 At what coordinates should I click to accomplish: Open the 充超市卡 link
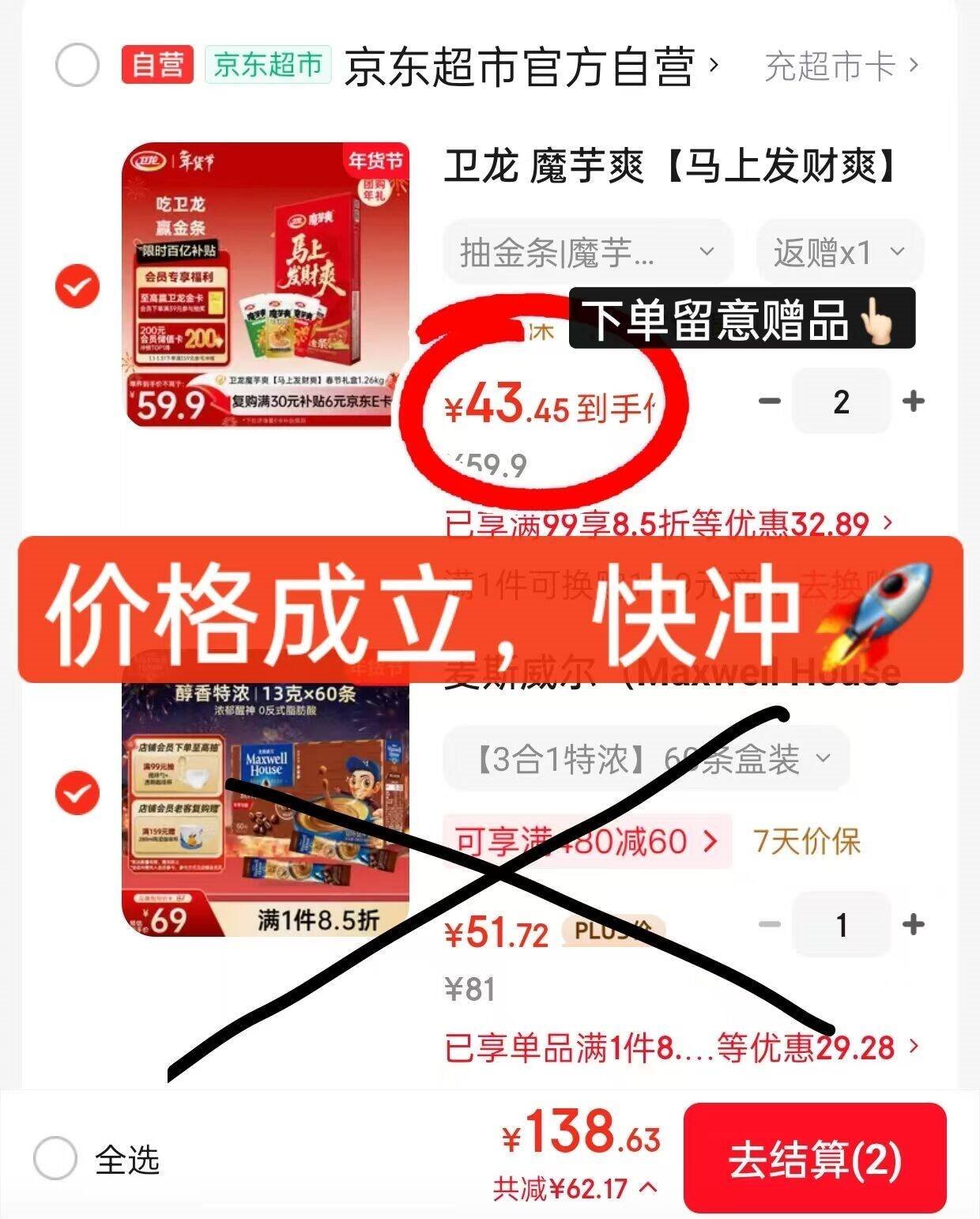[x=841, y=66]
